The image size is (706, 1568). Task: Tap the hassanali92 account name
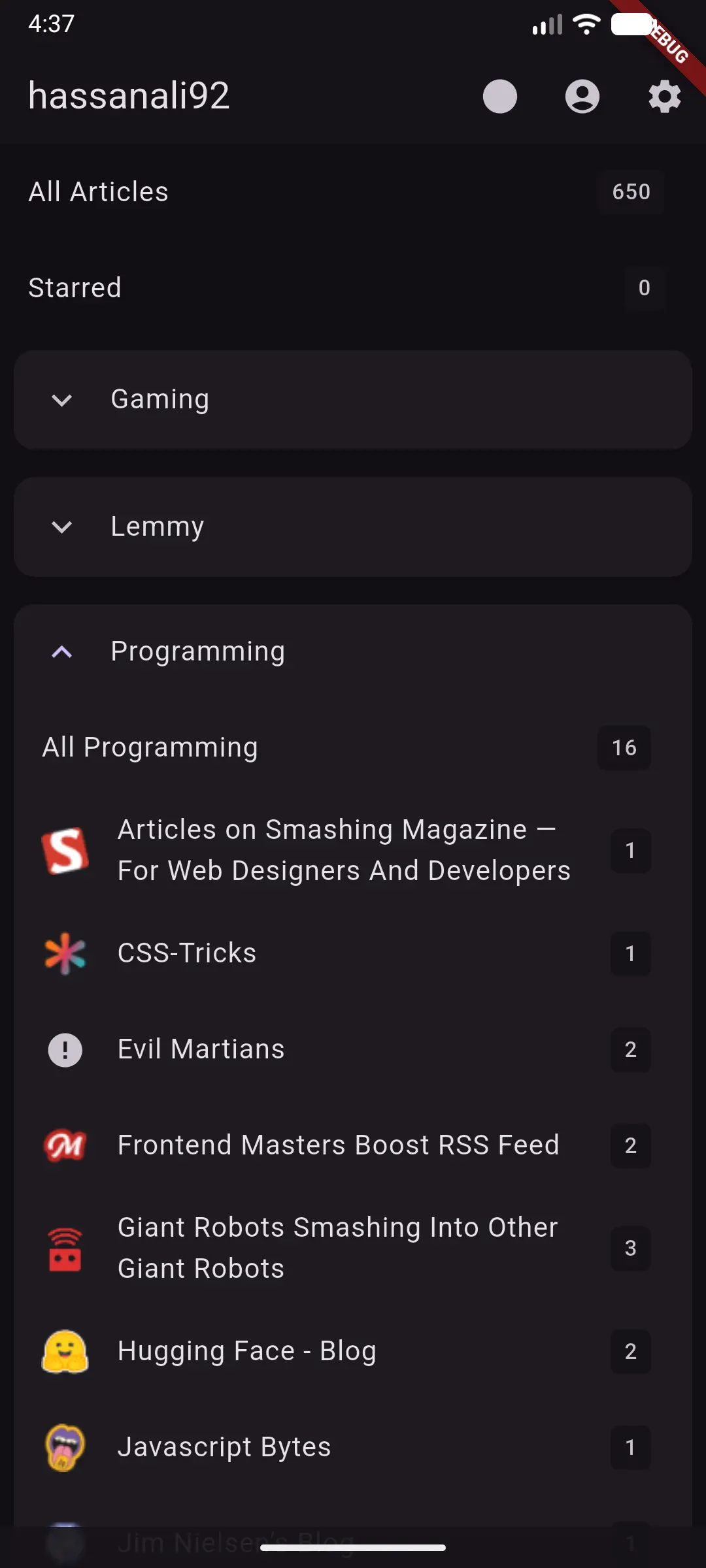(x=129, y=95)
